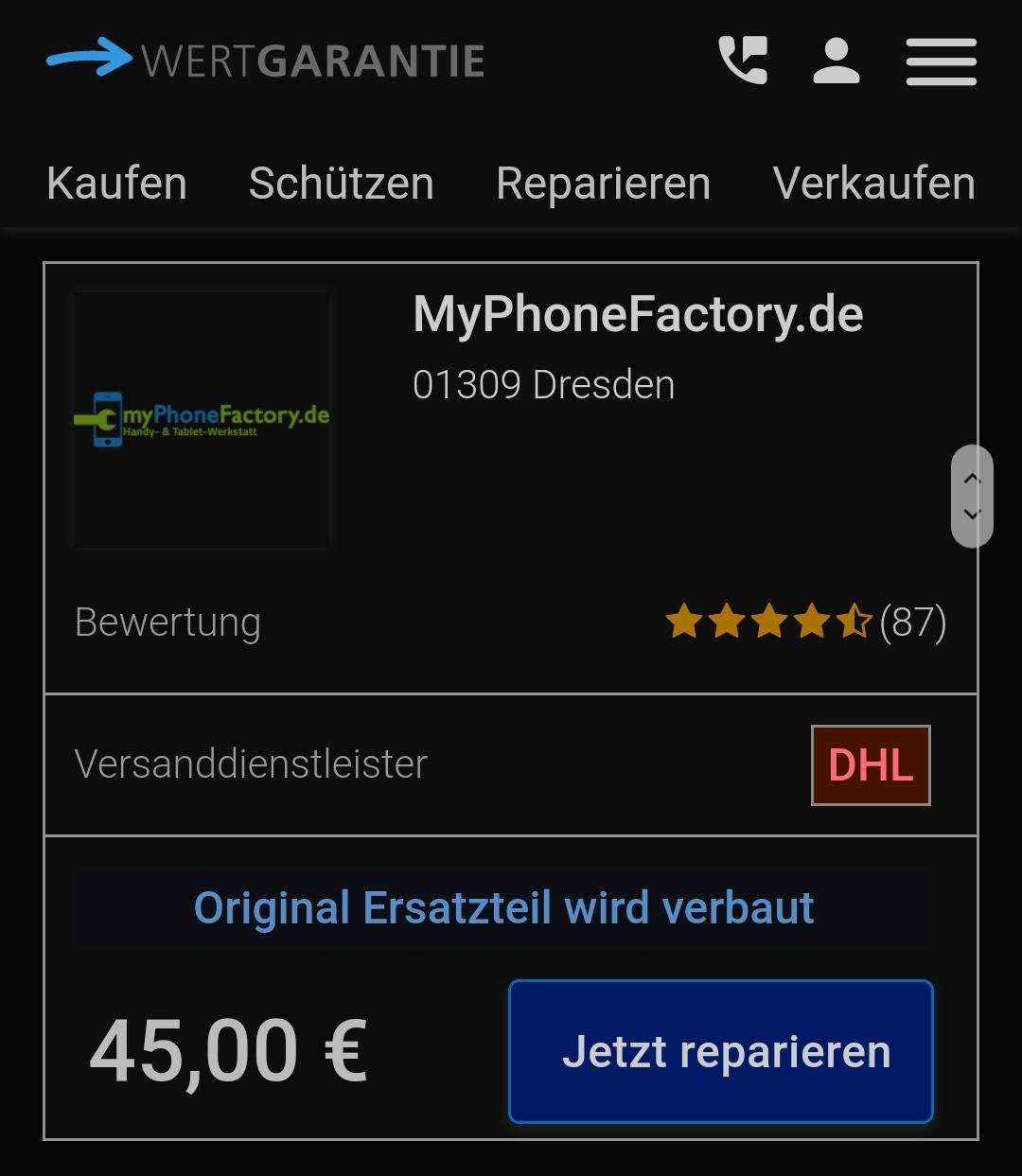1022x1176 pixels.
Task: Switch to the Kaufen section
Action: [117, 184]
